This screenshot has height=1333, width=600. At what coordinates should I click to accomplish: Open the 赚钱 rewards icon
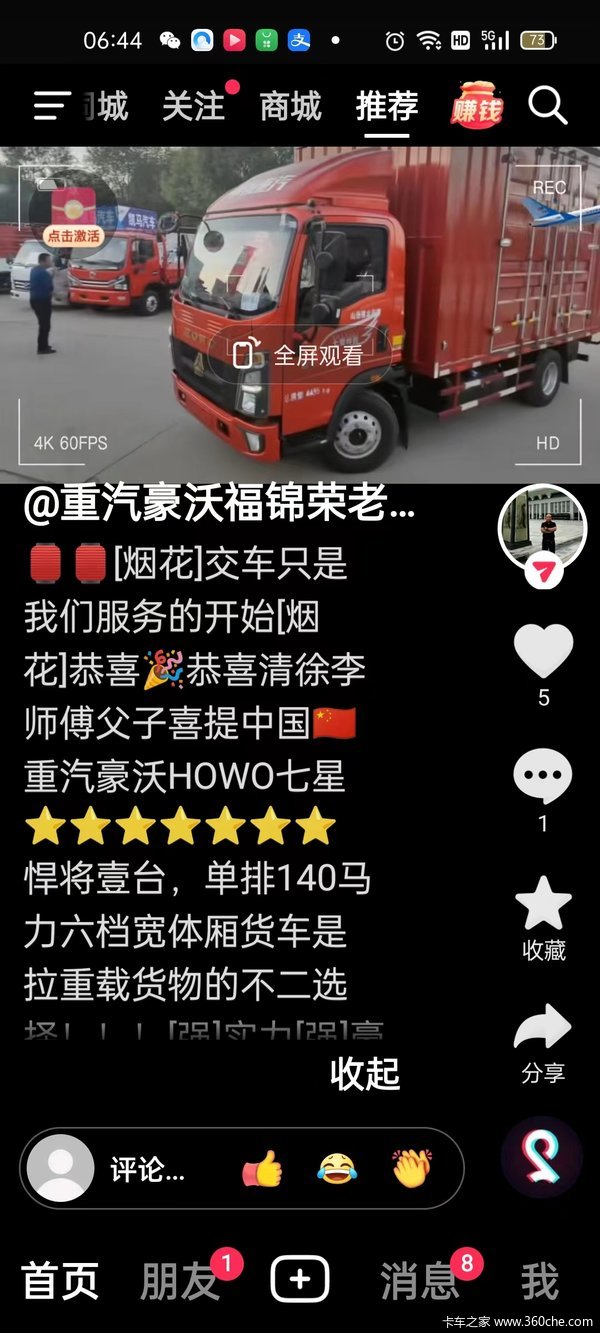(x=476, y=107)
